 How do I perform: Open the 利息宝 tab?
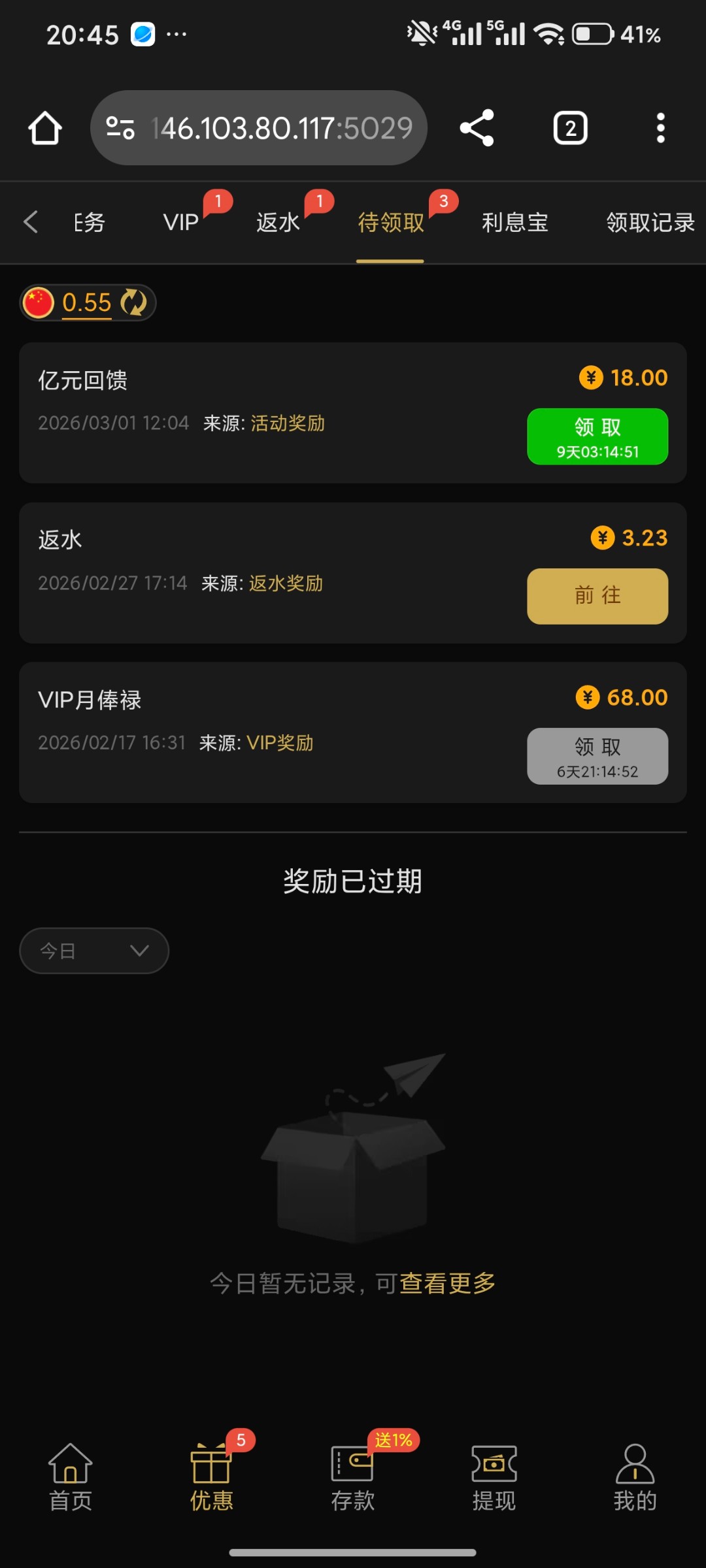(x=514, y=222)
